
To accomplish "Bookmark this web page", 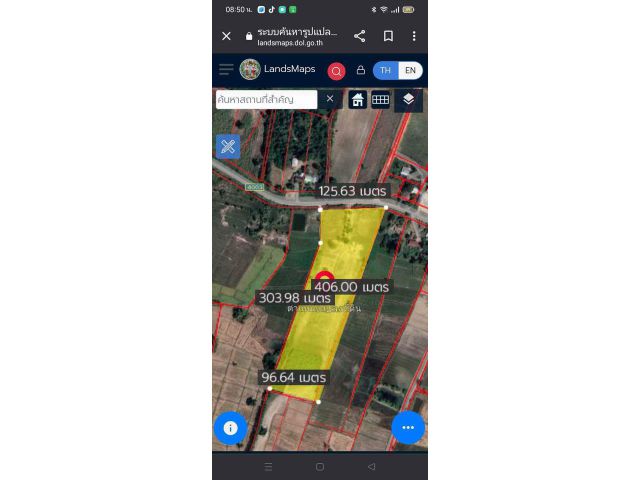I will coord(388,36).
